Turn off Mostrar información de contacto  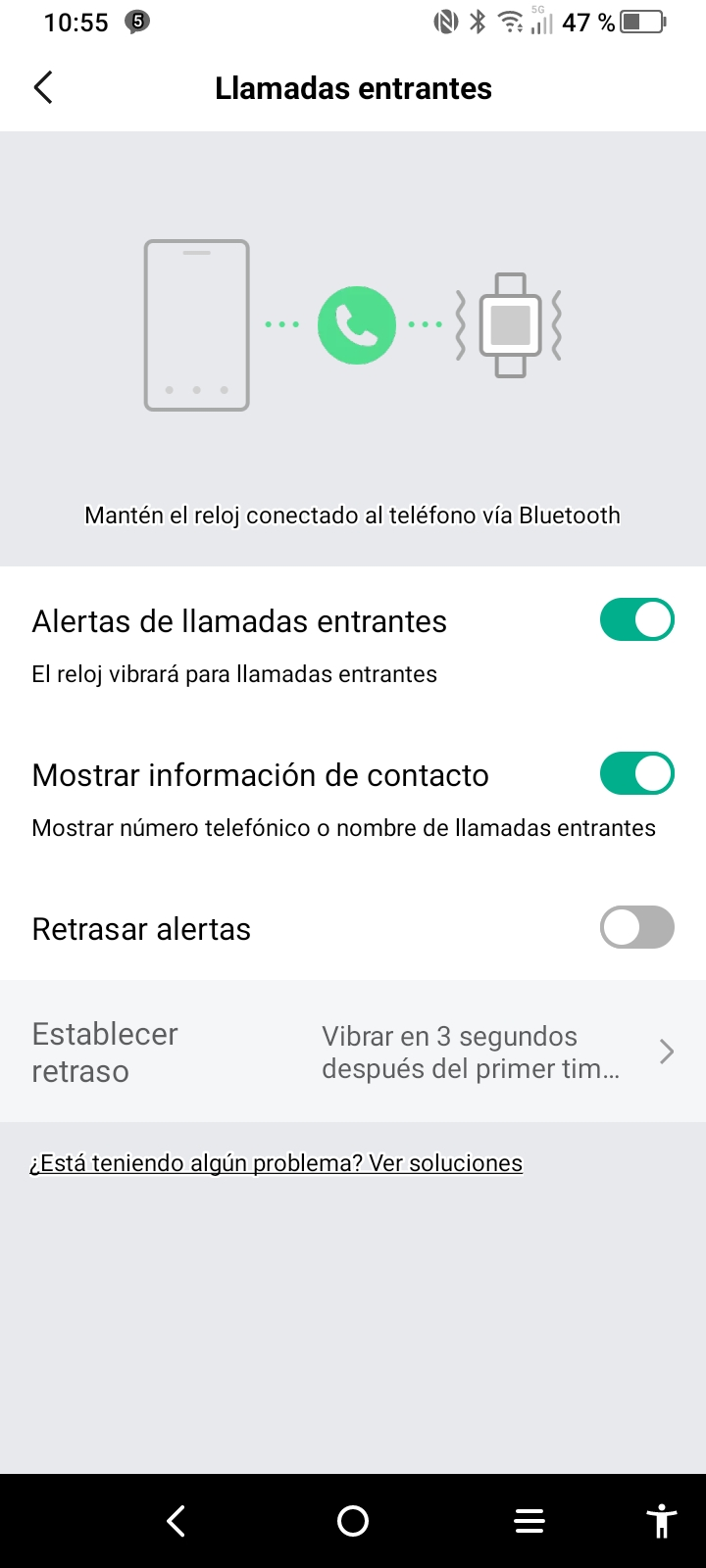[636, 773]
